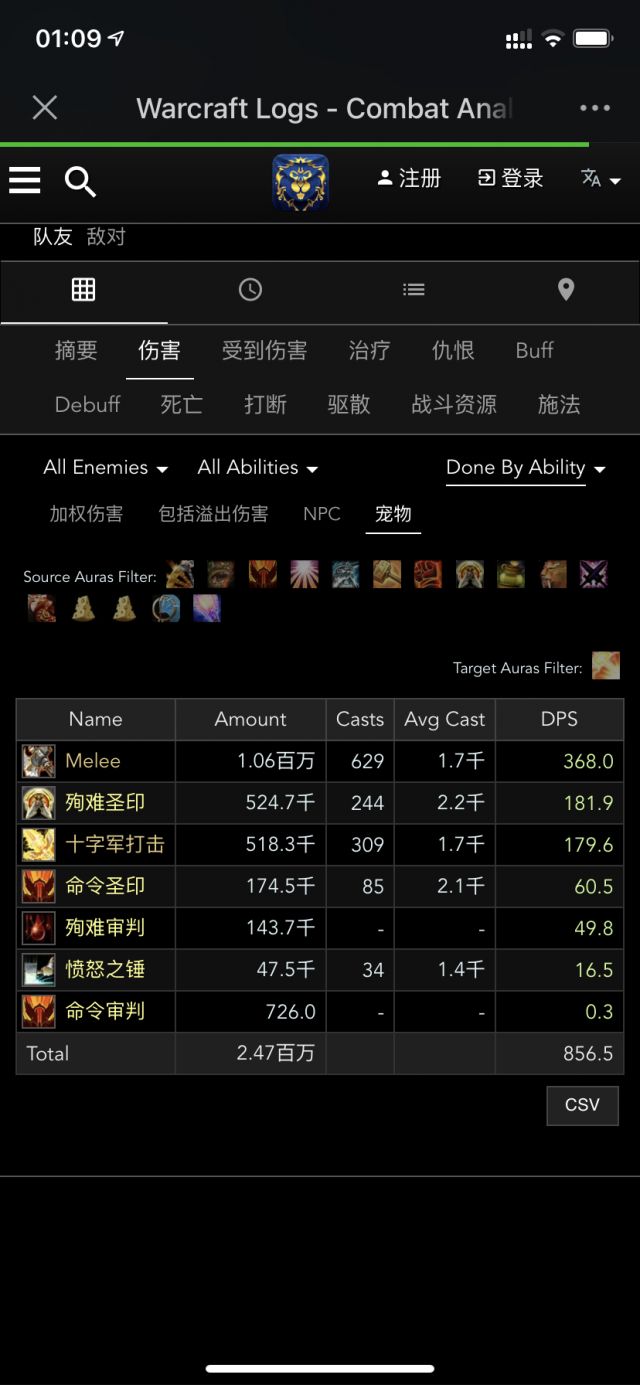Select the 加权伤害 option

click(x=86, y=514)
